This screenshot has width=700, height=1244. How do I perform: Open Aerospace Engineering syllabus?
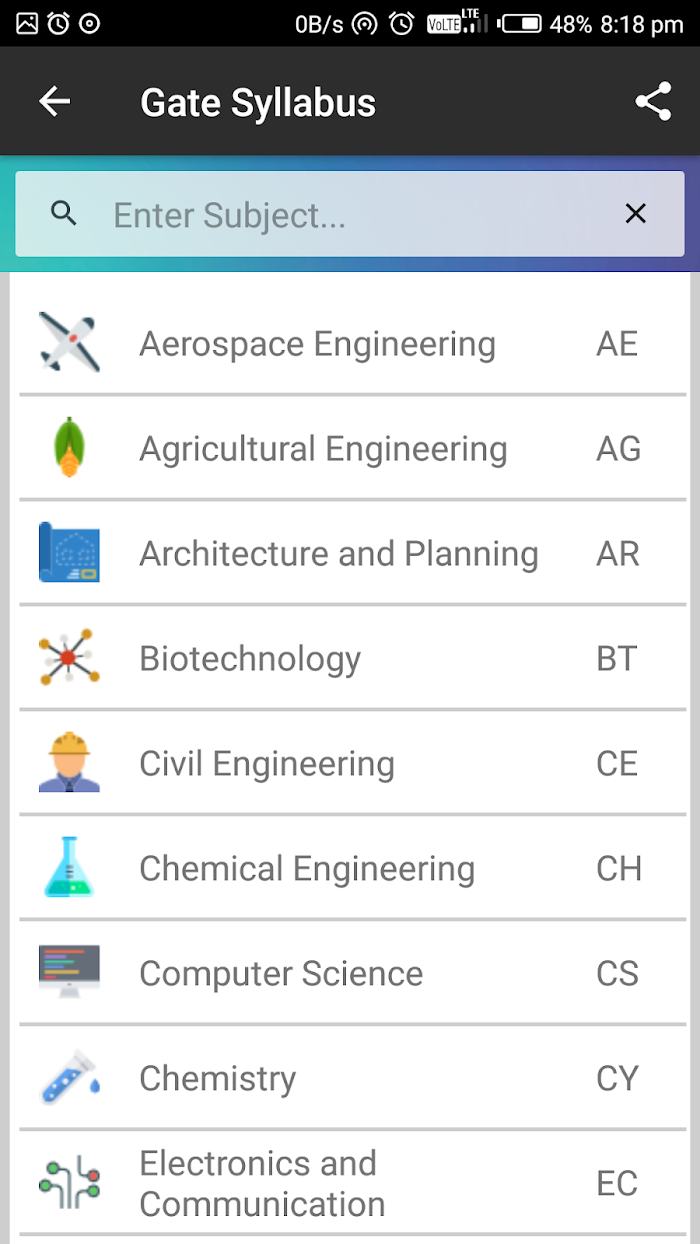(350, 343)
